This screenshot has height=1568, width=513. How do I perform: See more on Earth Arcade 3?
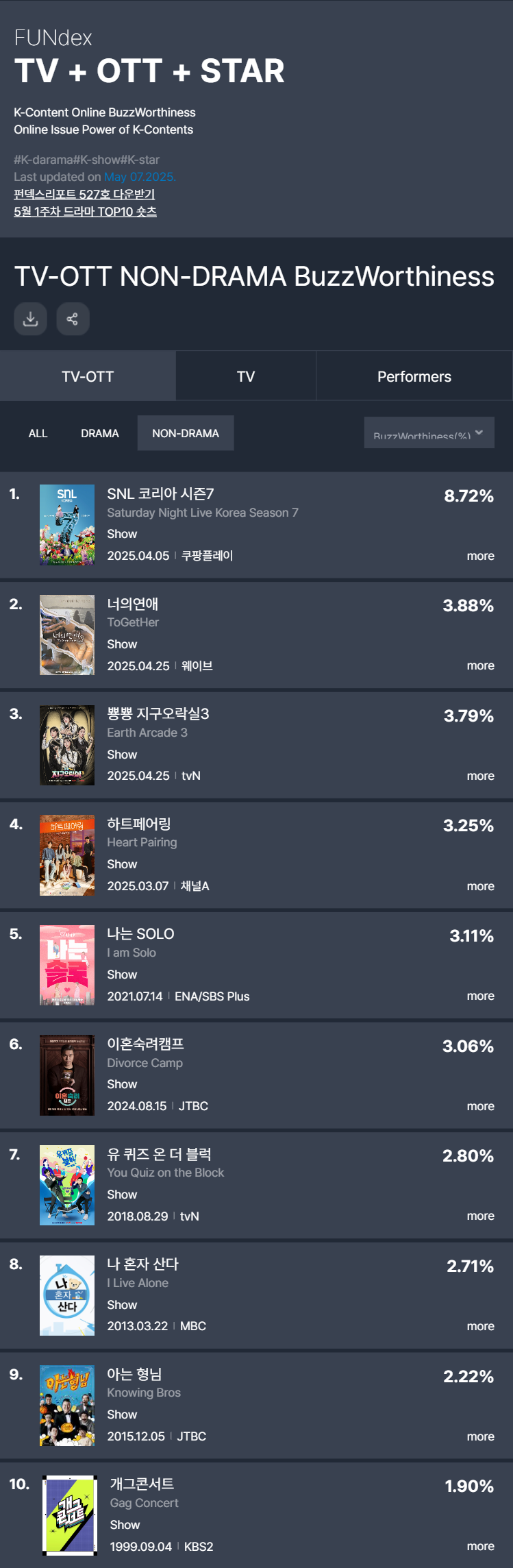pyautogui.click(x=480, y=776)
